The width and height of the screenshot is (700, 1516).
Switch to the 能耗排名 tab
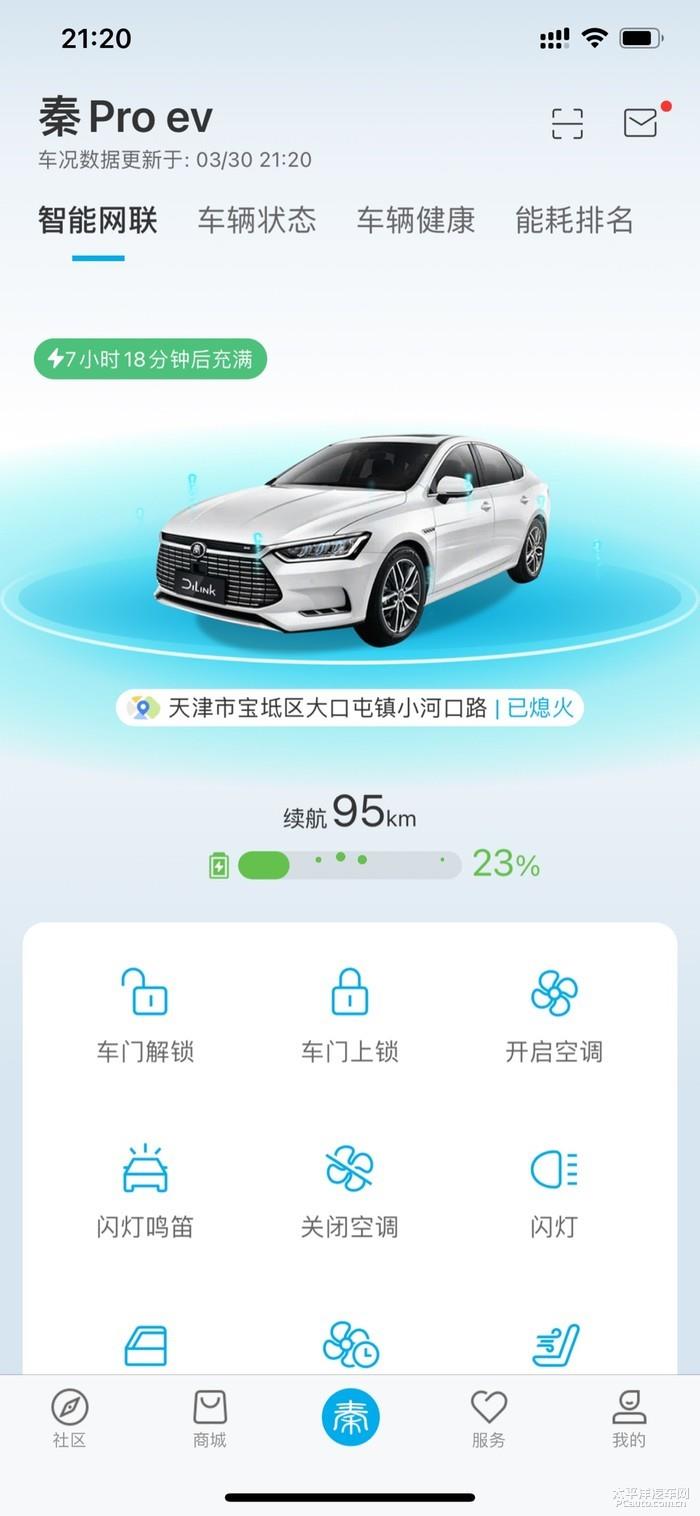[x=574, y=220]
